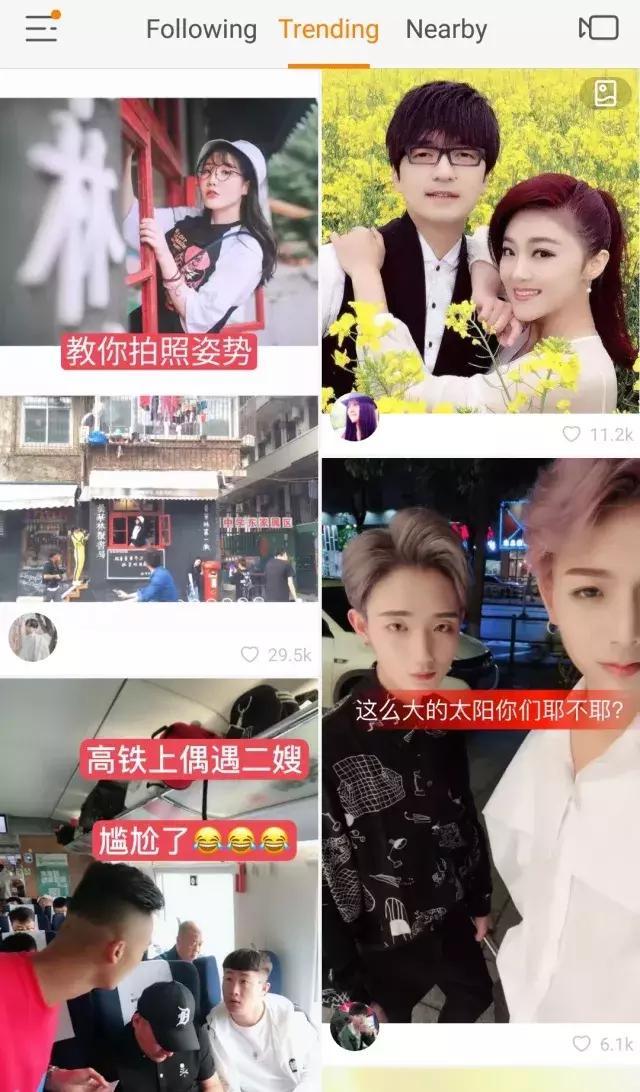Like the post with 6.1k likes
Image resolution: width=640 pixels, height=1092 pixels.
[x=582, y=1044]
